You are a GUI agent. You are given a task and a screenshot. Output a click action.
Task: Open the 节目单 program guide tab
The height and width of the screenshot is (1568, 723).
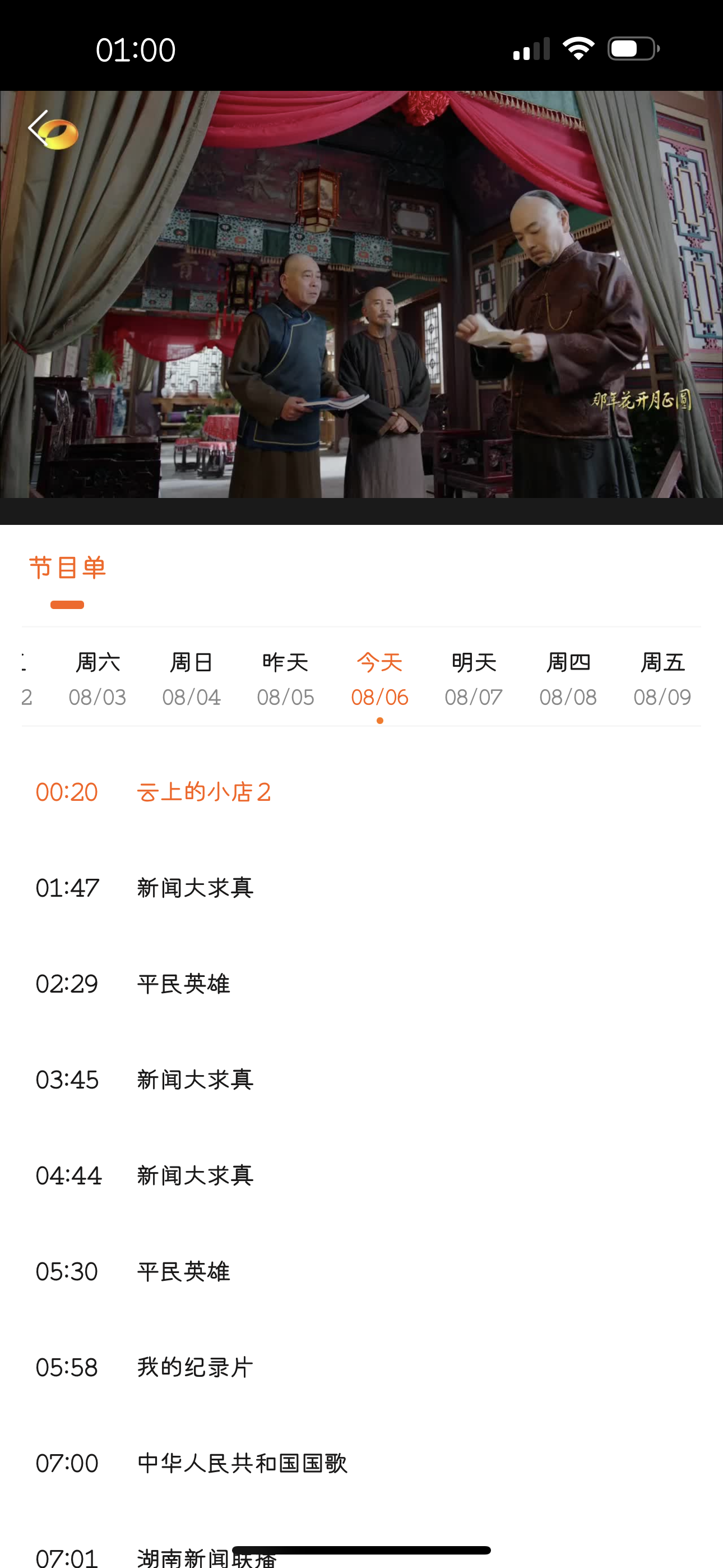click(x=67, y=568)
